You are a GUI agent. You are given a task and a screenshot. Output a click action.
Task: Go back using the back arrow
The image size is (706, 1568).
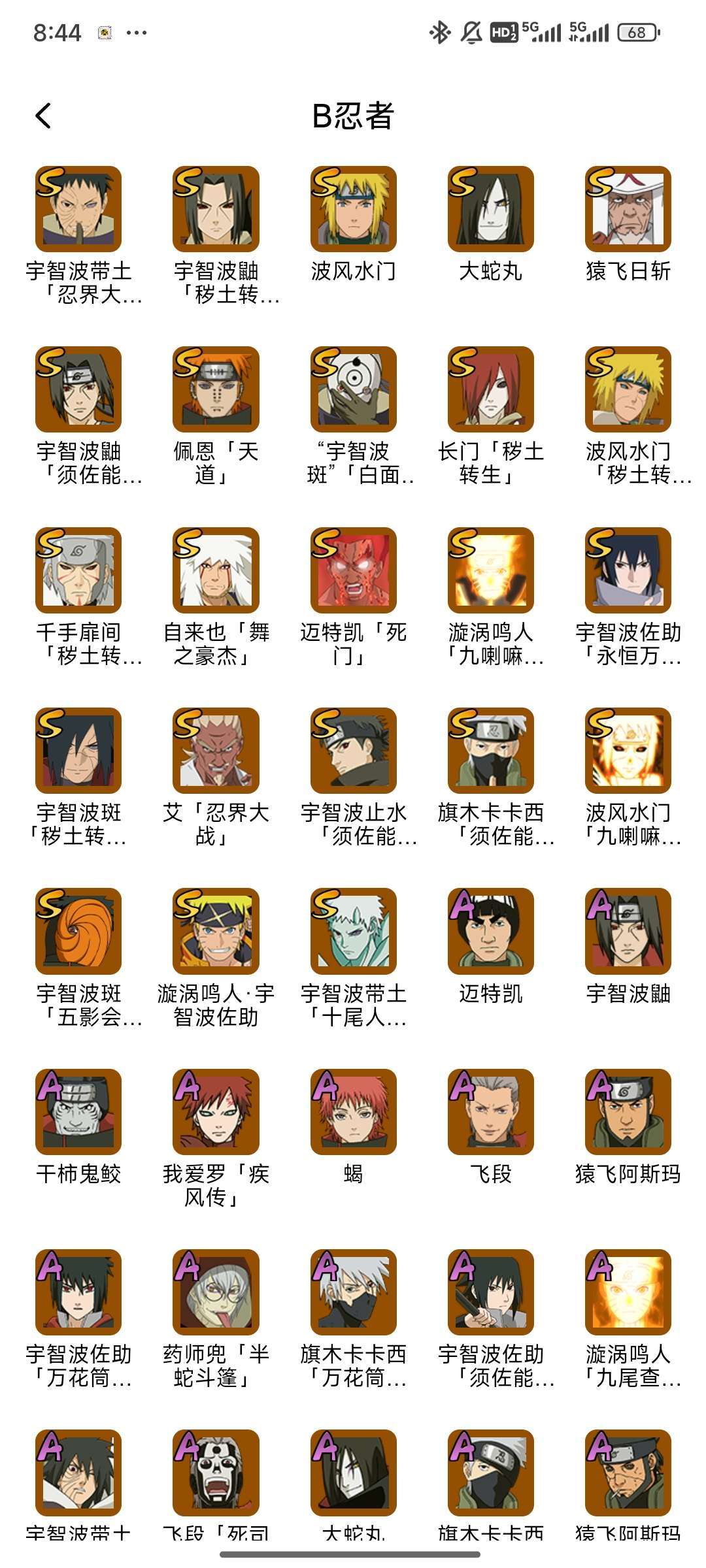(x=42, y=116)
